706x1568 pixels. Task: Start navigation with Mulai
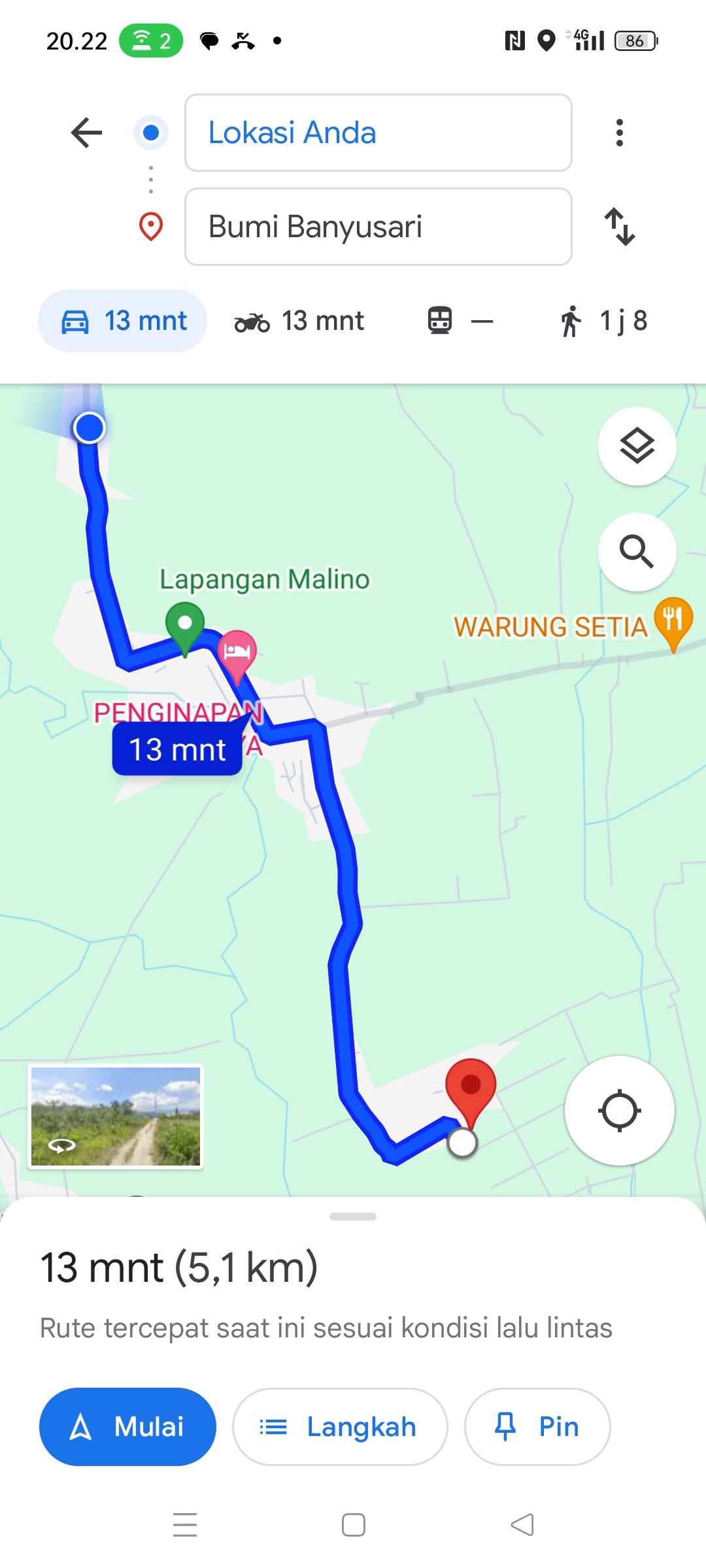[x=127, y=1427]
